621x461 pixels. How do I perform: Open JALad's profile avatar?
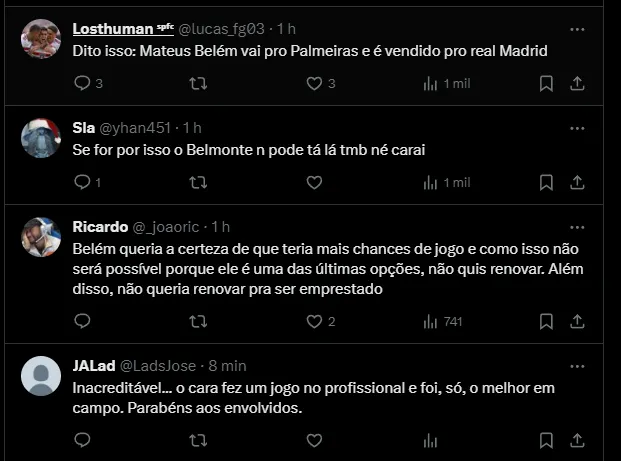click(41, 376)
